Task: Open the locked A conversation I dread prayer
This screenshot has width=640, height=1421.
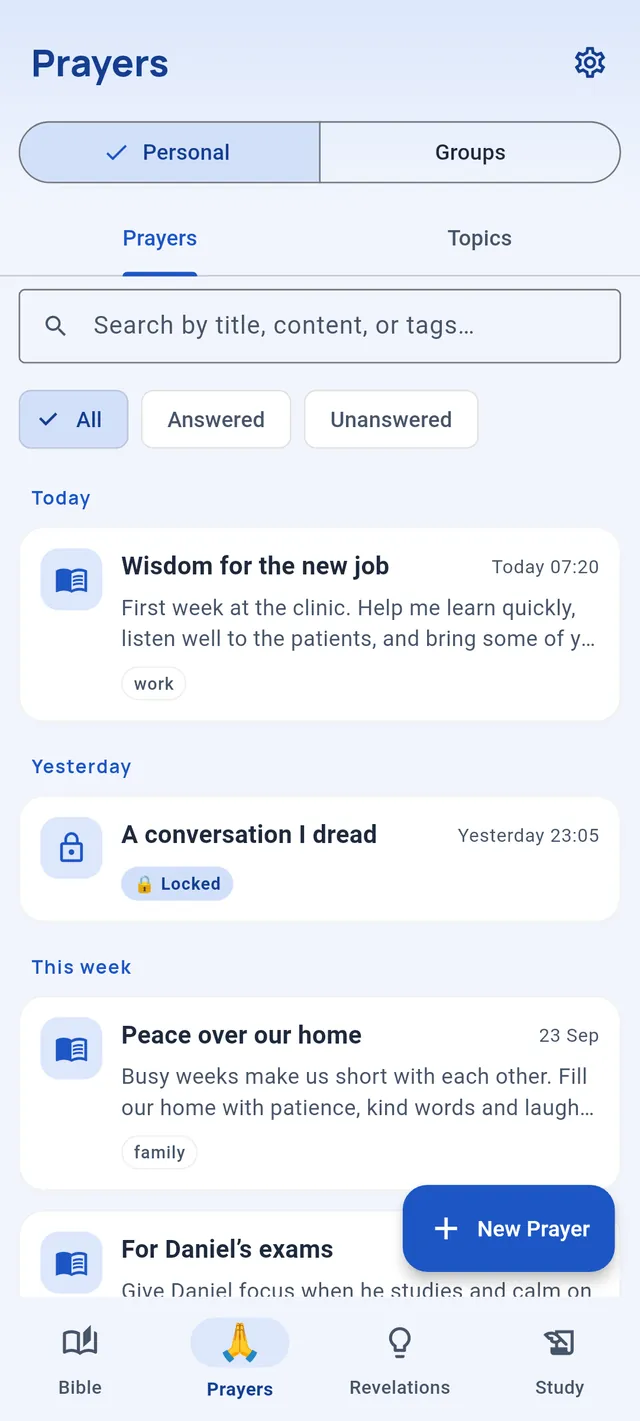Action: 320,859
